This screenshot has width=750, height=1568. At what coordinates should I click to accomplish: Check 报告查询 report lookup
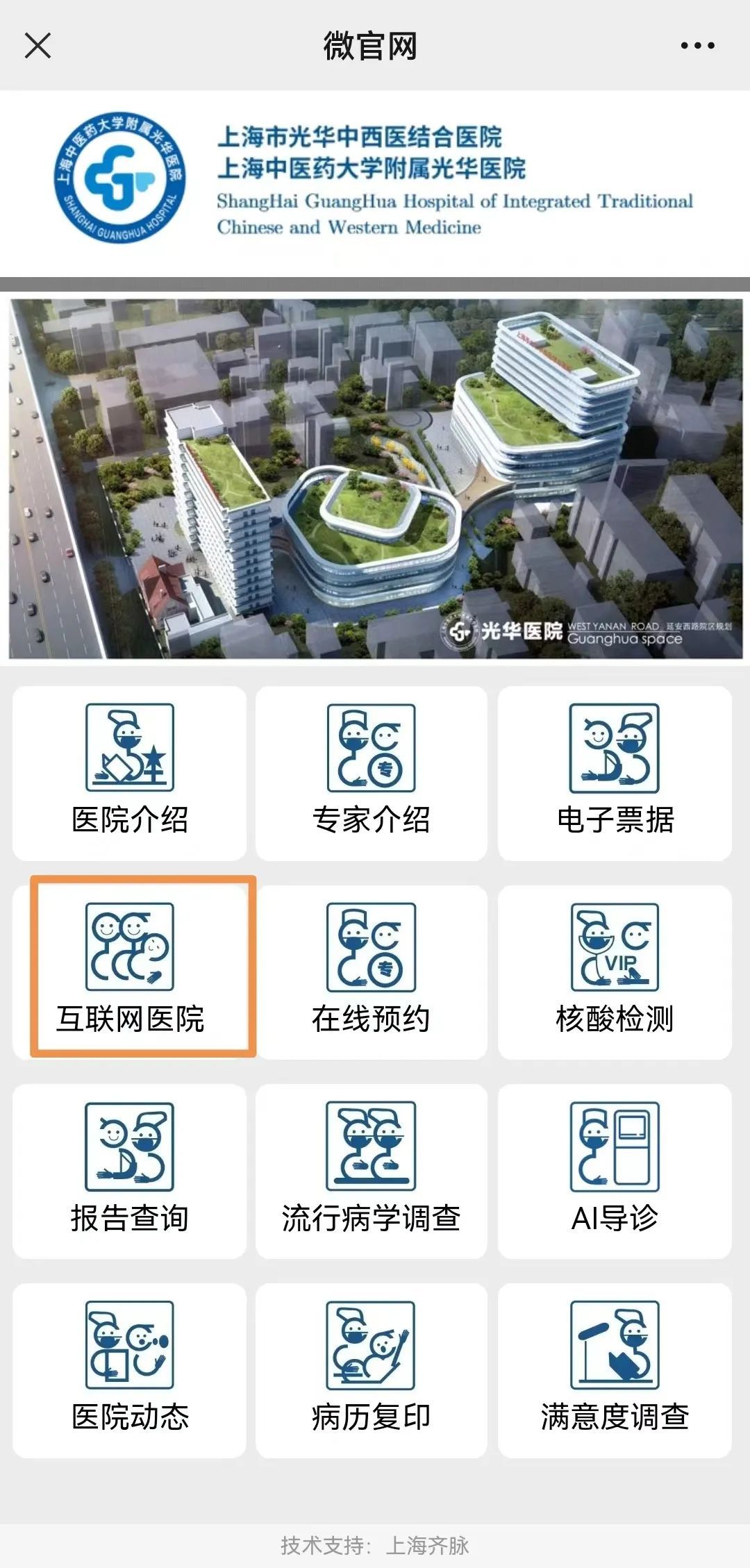[x=130, y=1170]
